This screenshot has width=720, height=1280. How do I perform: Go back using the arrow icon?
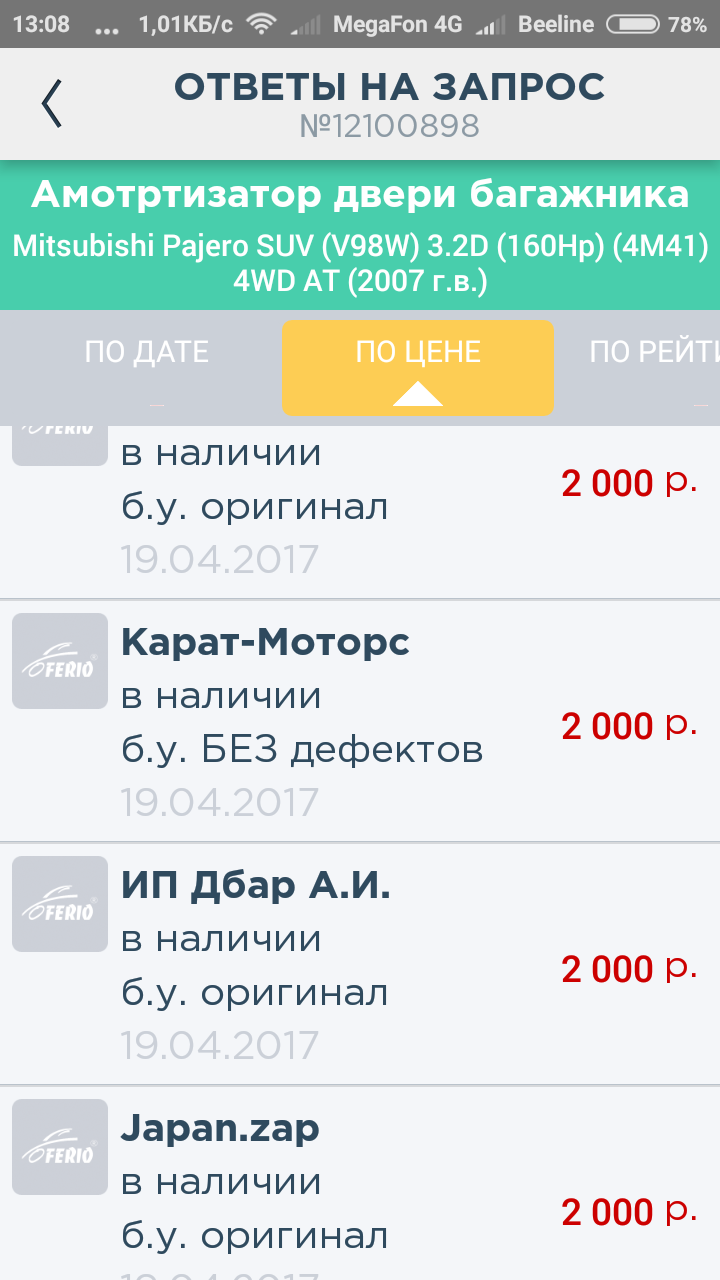[52, 103]
